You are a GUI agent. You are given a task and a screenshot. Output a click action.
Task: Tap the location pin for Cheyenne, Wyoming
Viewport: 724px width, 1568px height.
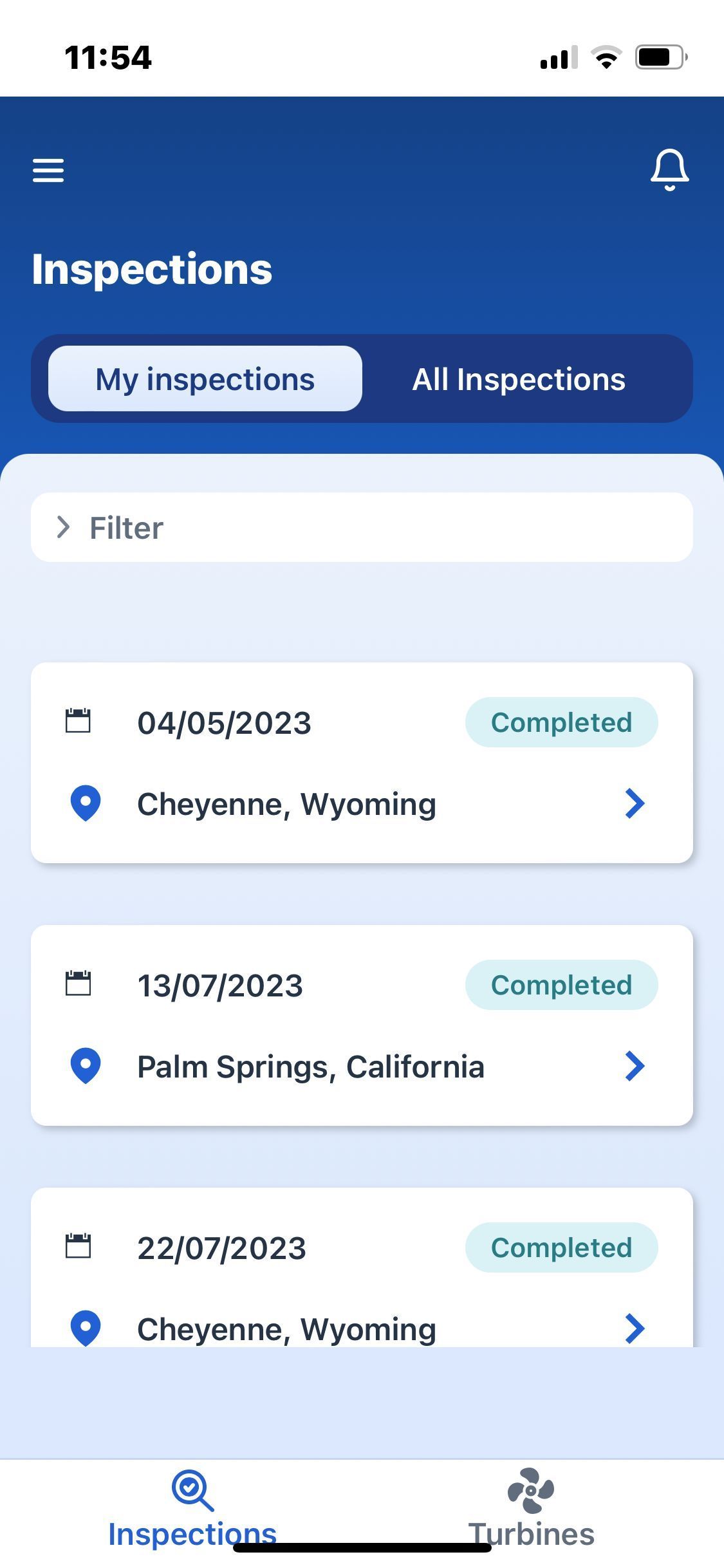pos(84,804)
